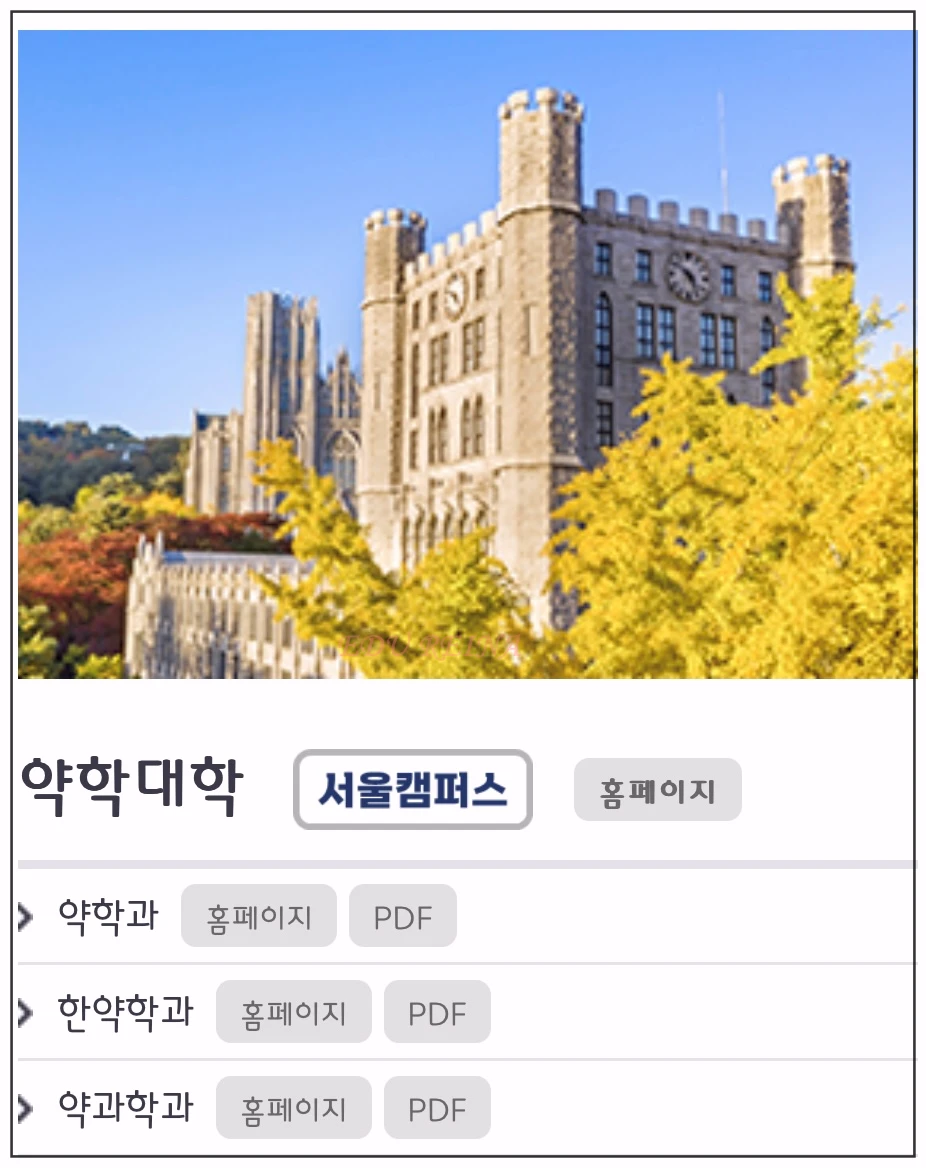The height and width of the screenshot is (1168, 926).
Task: Open the 약학대학 college homepage
Action: [657, 789]
